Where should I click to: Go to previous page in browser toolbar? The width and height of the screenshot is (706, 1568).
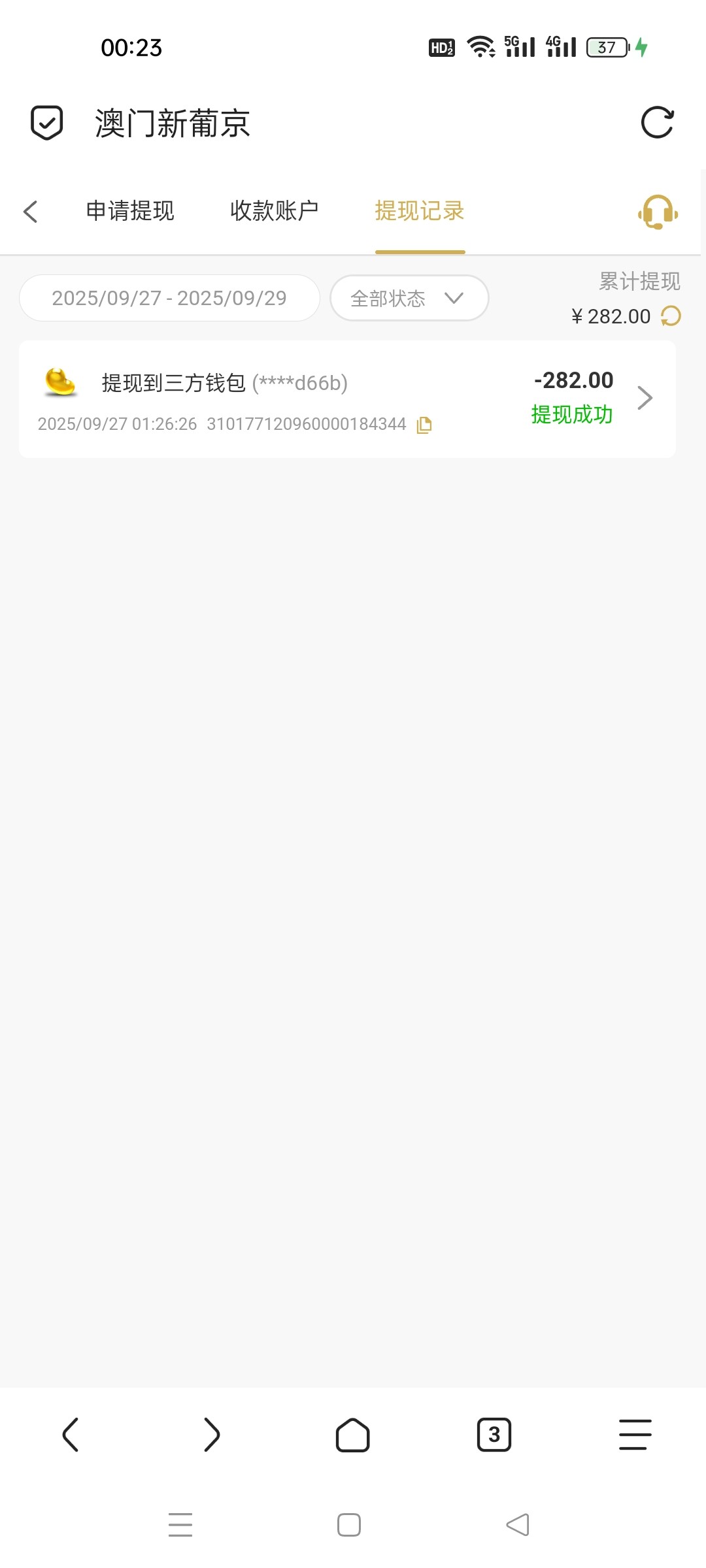[x=71, y=1435]
